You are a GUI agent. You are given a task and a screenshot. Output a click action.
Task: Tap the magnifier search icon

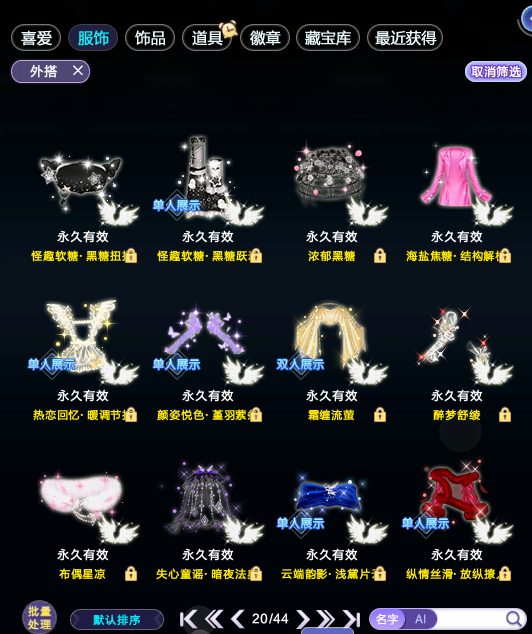(514, 619)
